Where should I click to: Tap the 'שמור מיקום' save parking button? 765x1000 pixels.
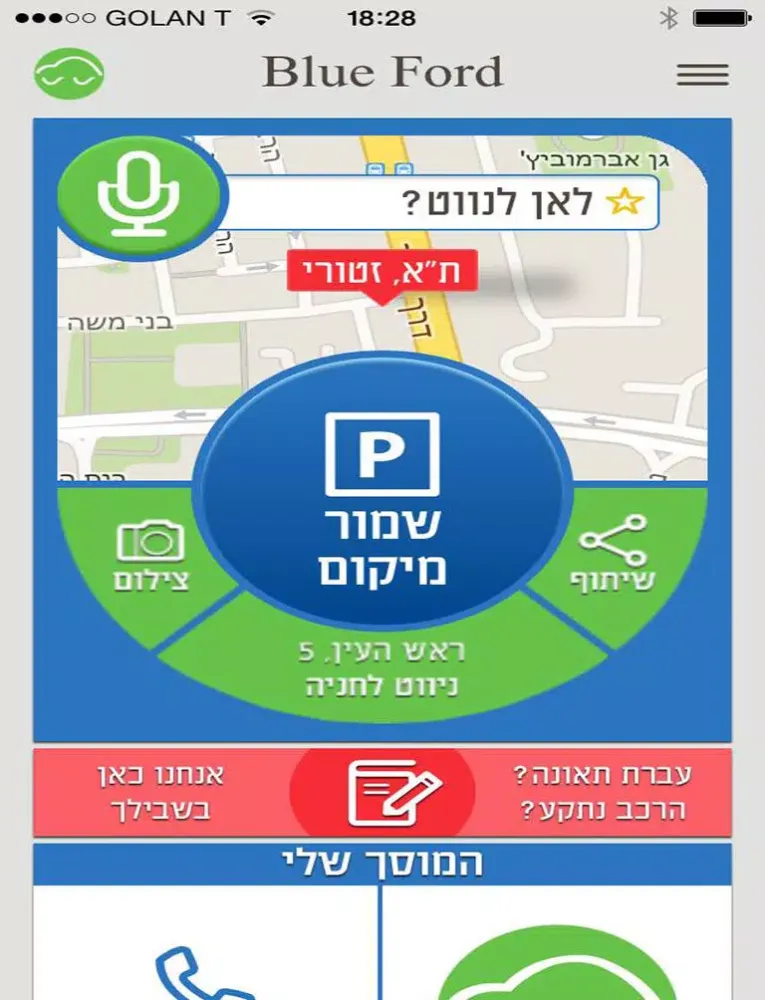pos(383,498)
